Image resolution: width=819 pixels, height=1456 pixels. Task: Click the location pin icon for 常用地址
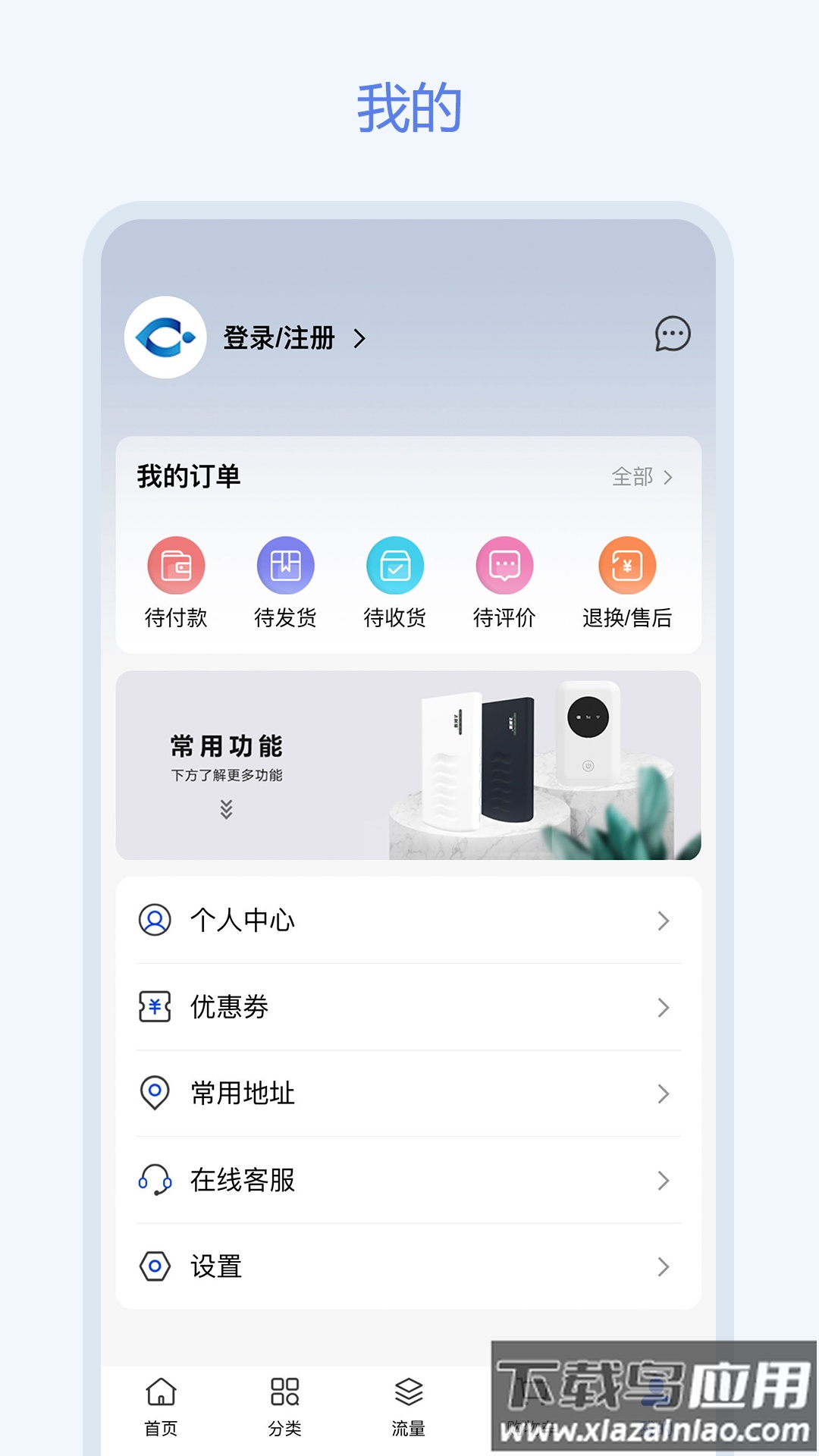coord(155,1094)
